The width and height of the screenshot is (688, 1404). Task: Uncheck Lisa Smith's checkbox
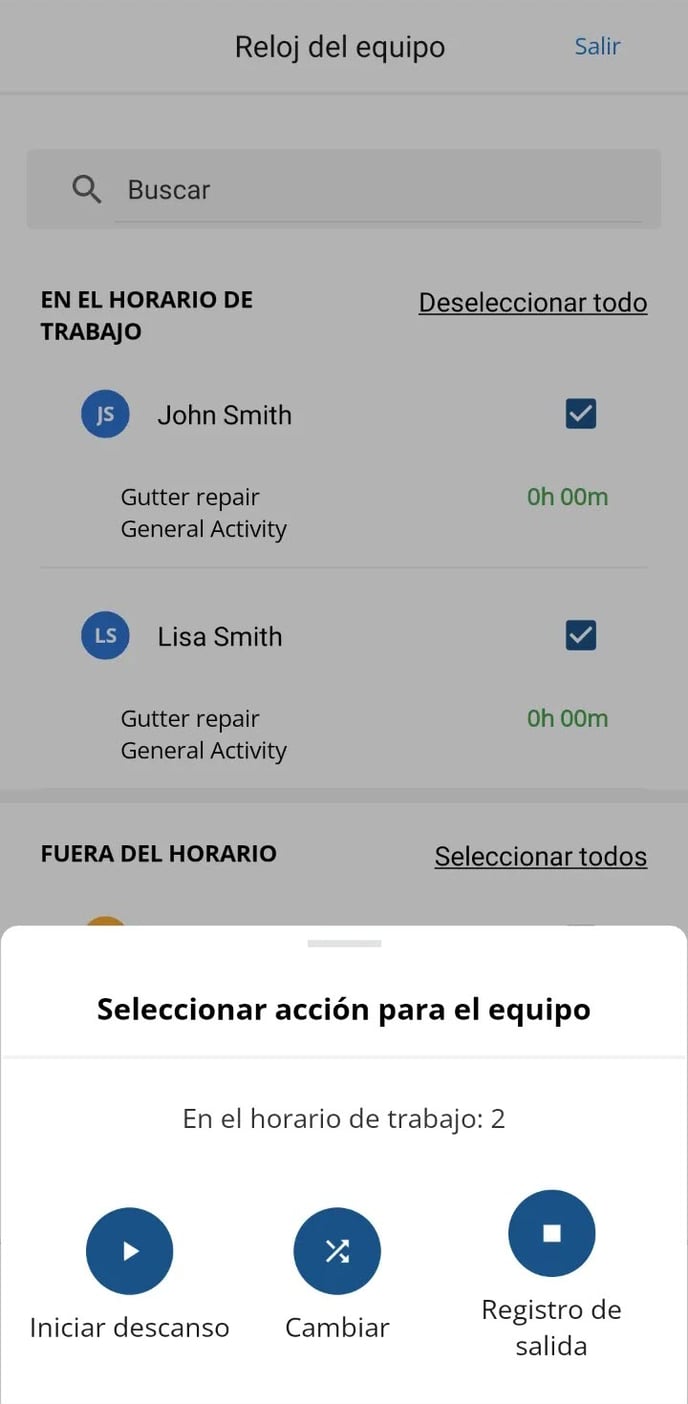[580, 635]
